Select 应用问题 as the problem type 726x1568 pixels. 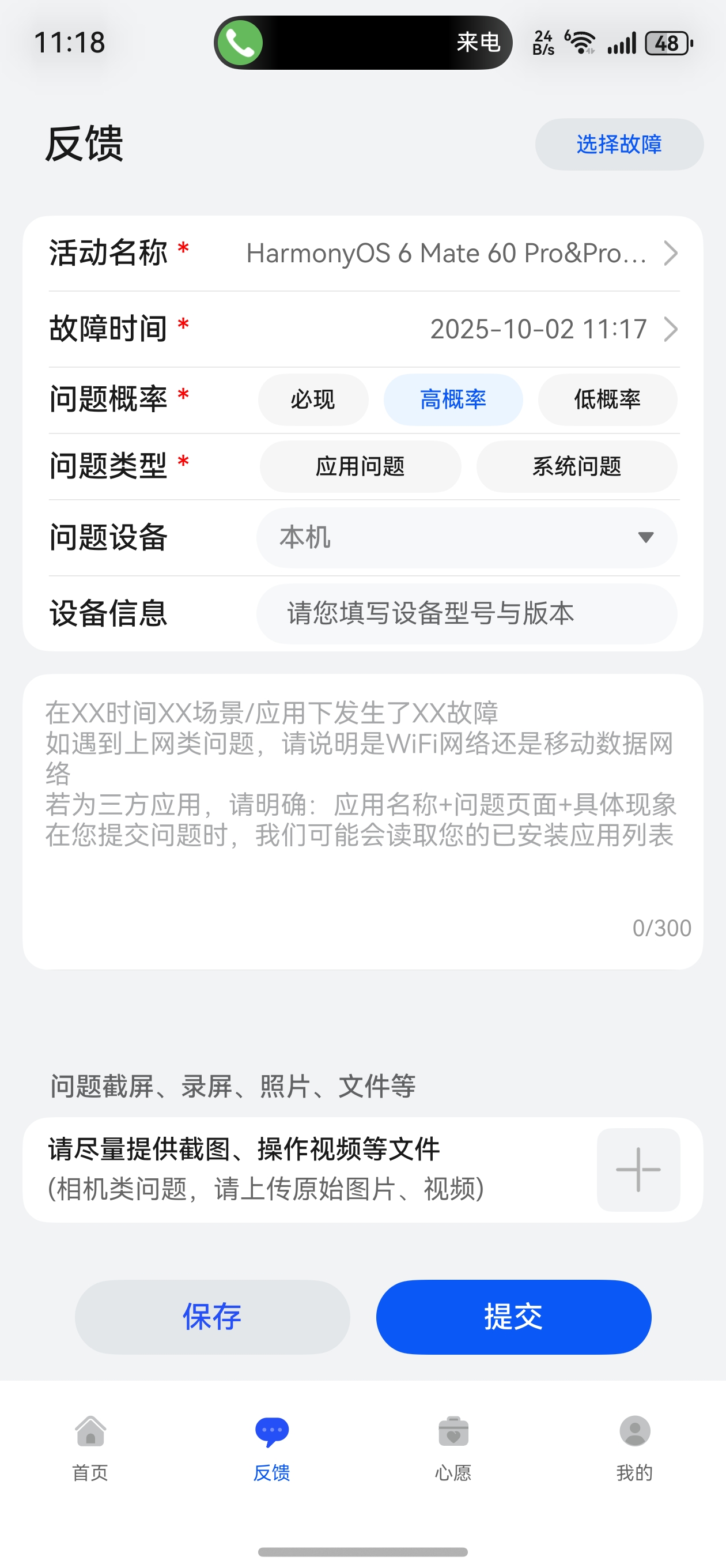(x=360, y=467)
